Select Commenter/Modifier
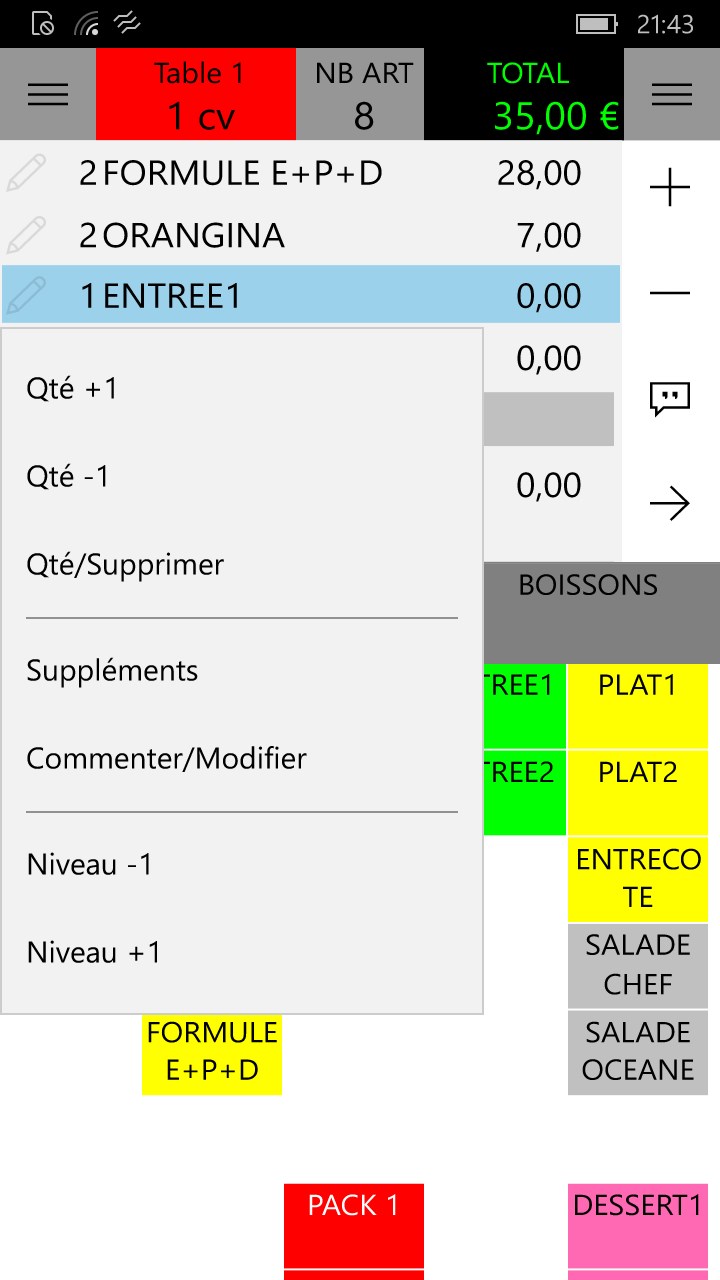This screenshot has width=720, height=1280. point(166,758)
